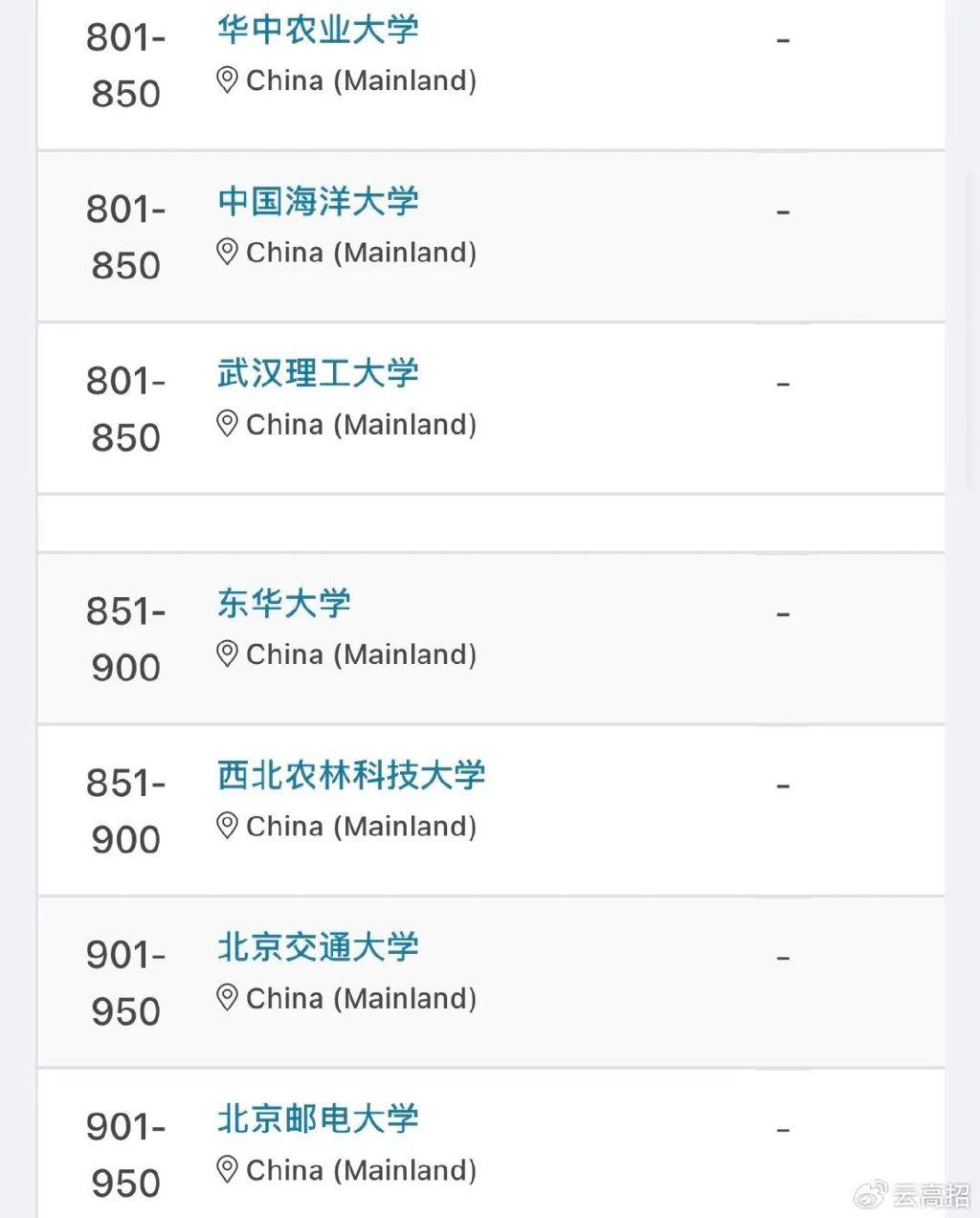Open the 西北农林科技大学 university link

coord(349,775)
